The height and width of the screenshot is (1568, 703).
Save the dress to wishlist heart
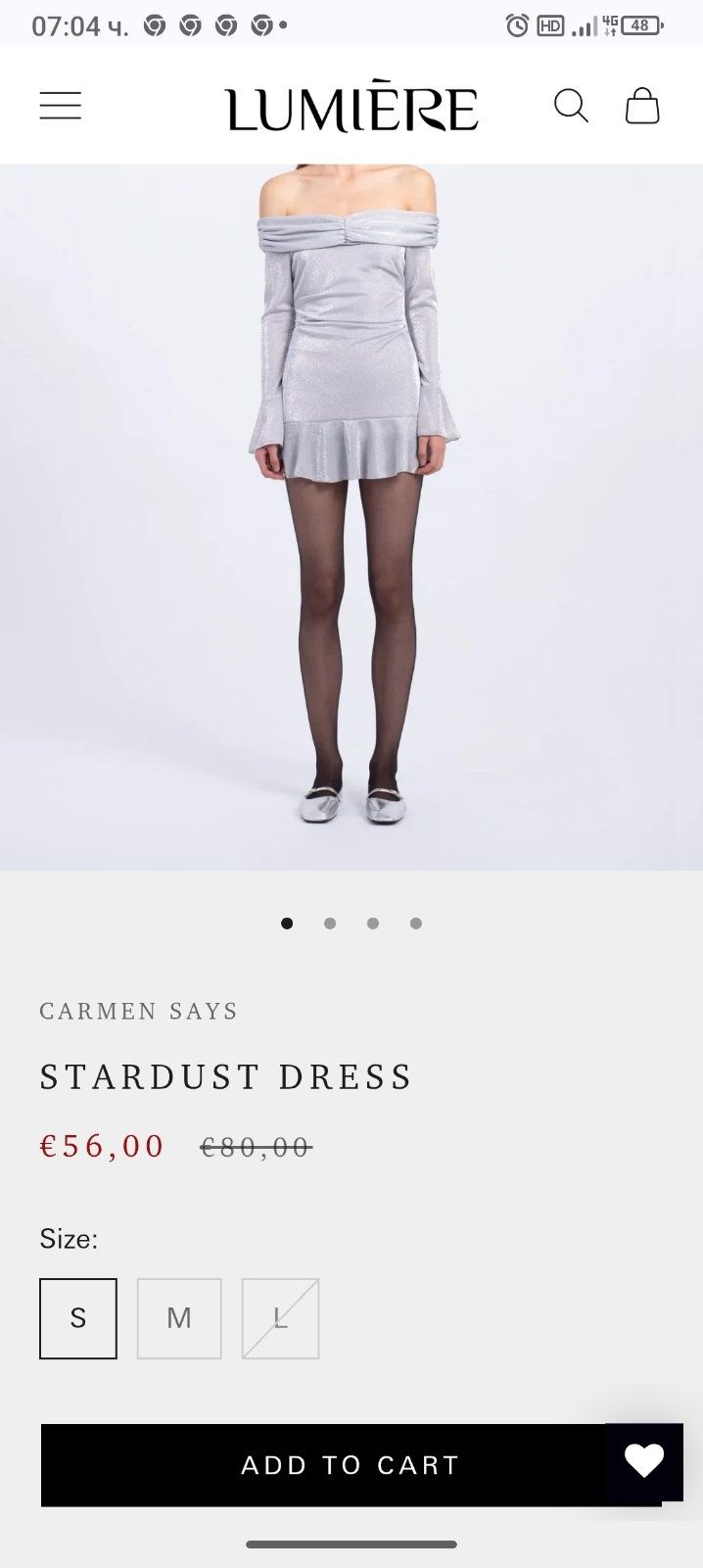644,1461
